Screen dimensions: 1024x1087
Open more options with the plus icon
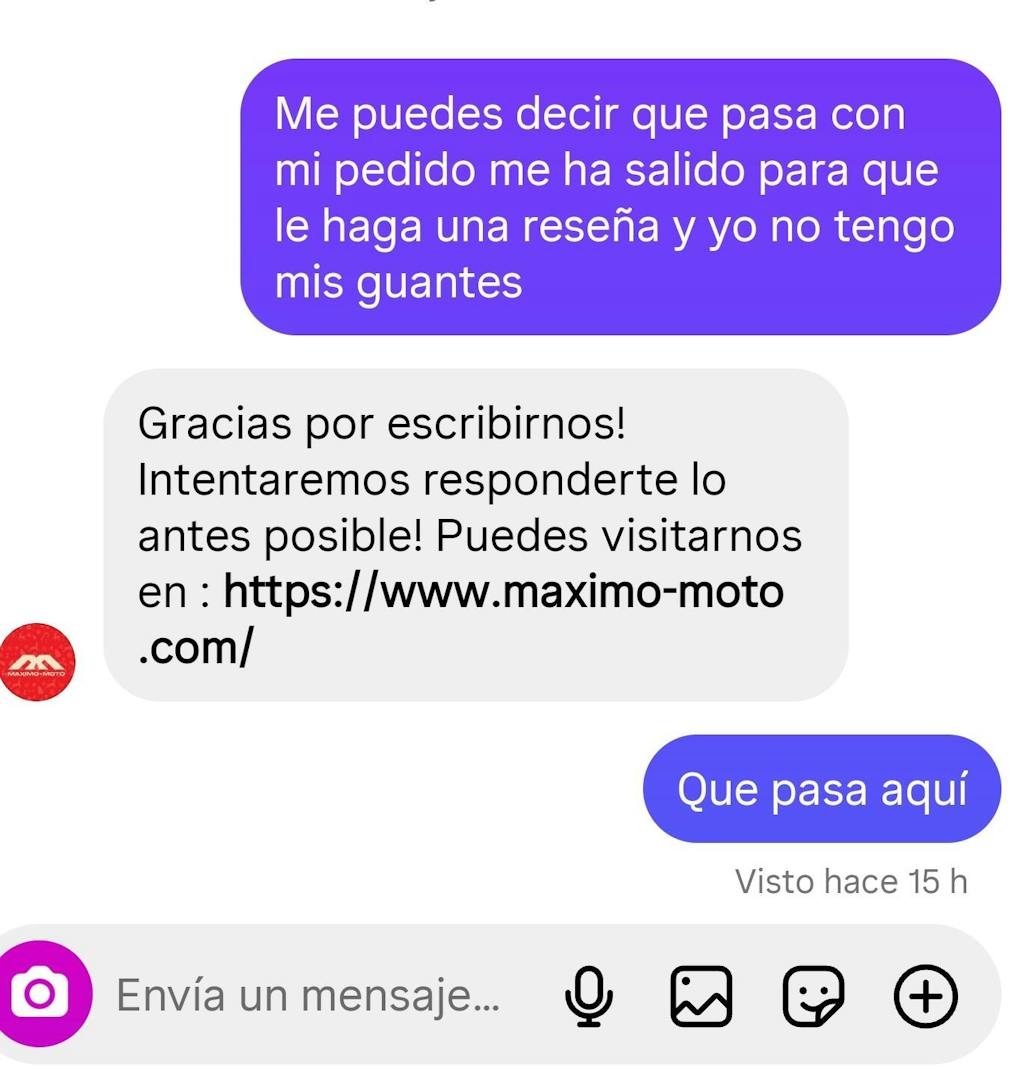pyautogui.click(x=924, y=996)
